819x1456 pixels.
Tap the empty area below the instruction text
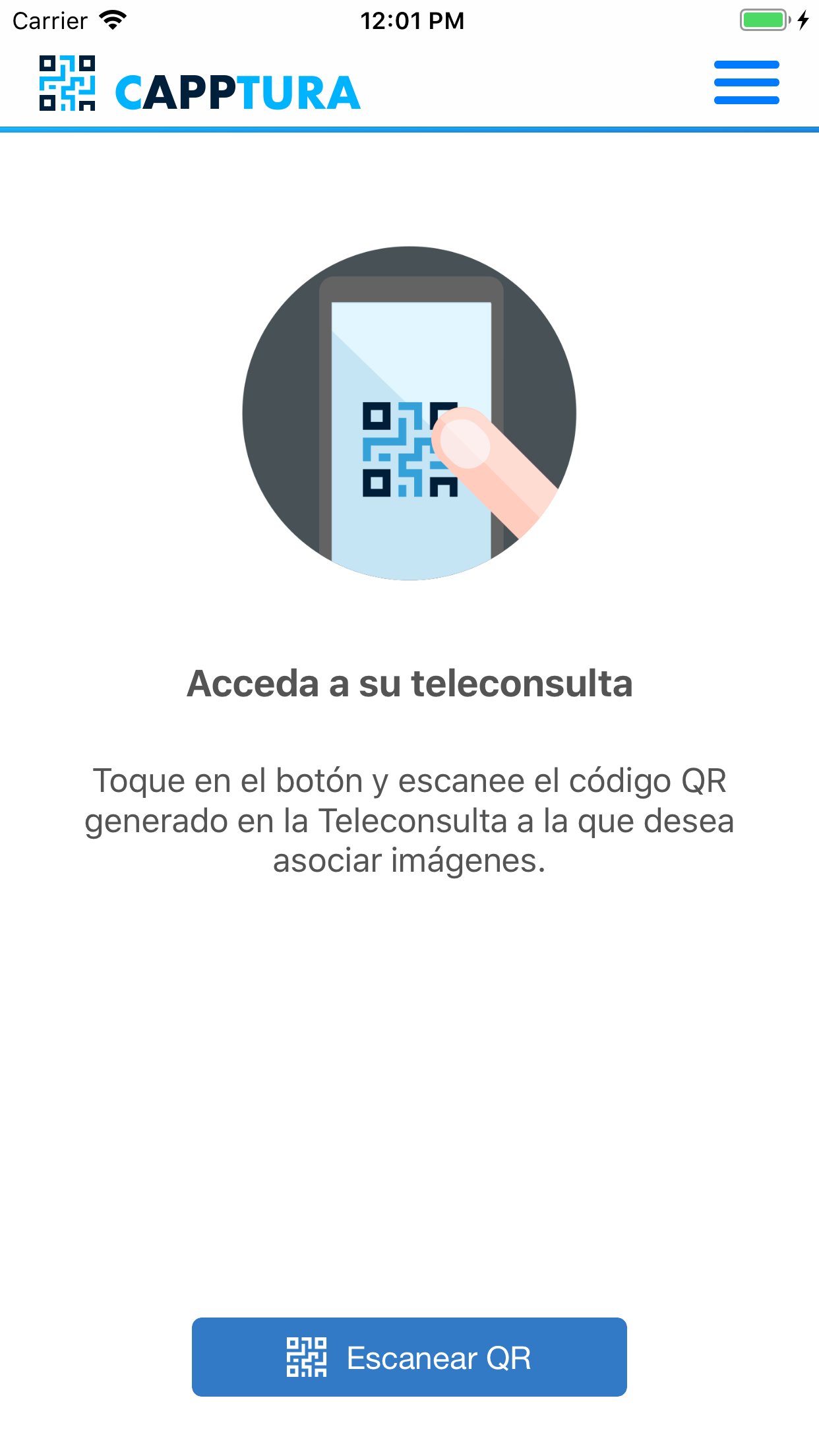pyautogui.click(x=409, y=1088)
